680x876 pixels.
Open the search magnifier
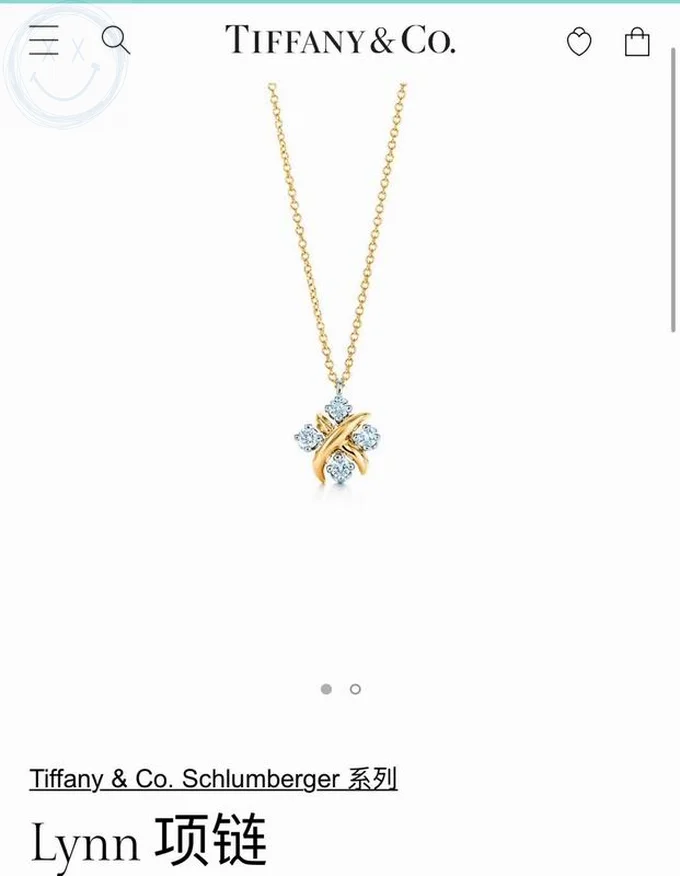point(116,41)
